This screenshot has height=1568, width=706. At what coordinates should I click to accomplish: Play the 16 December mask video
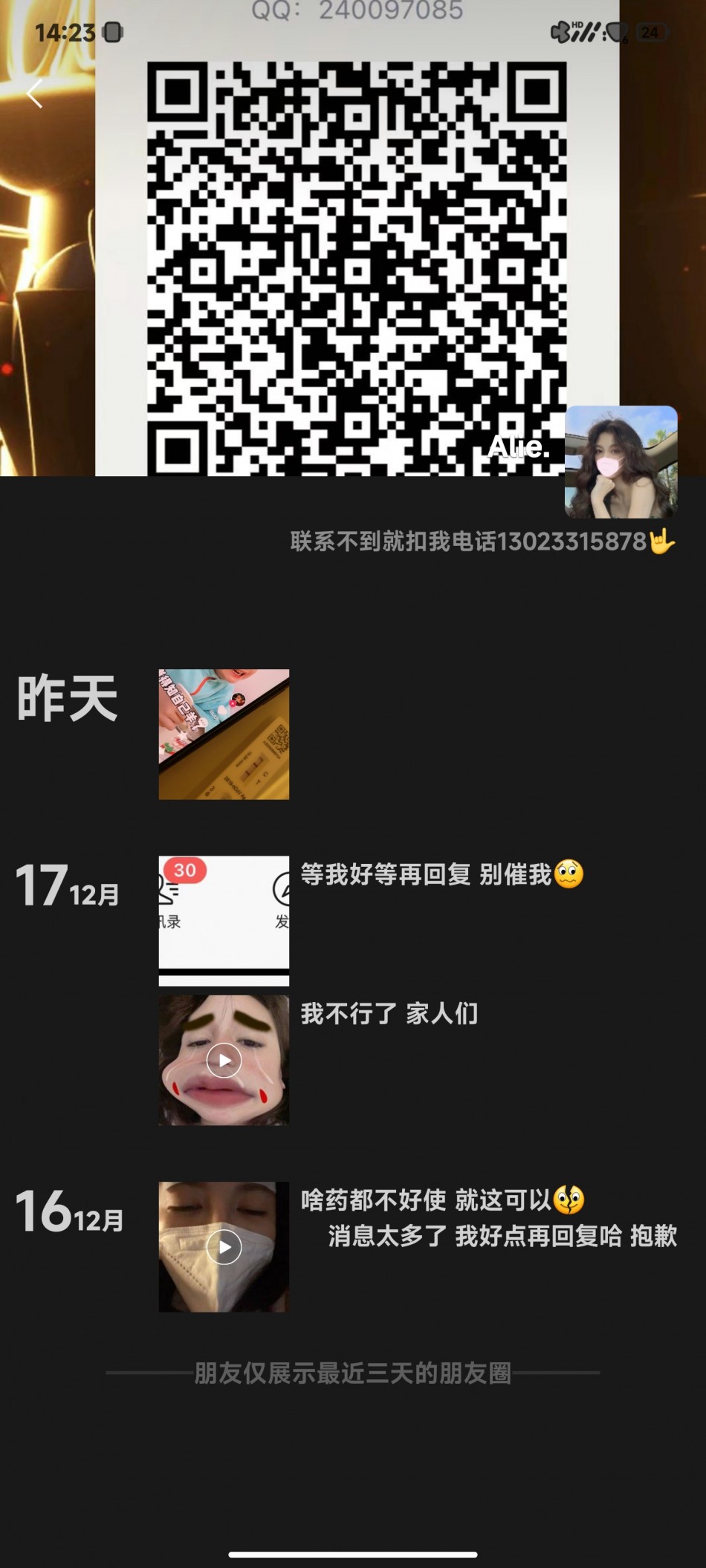pos(224,1246)
